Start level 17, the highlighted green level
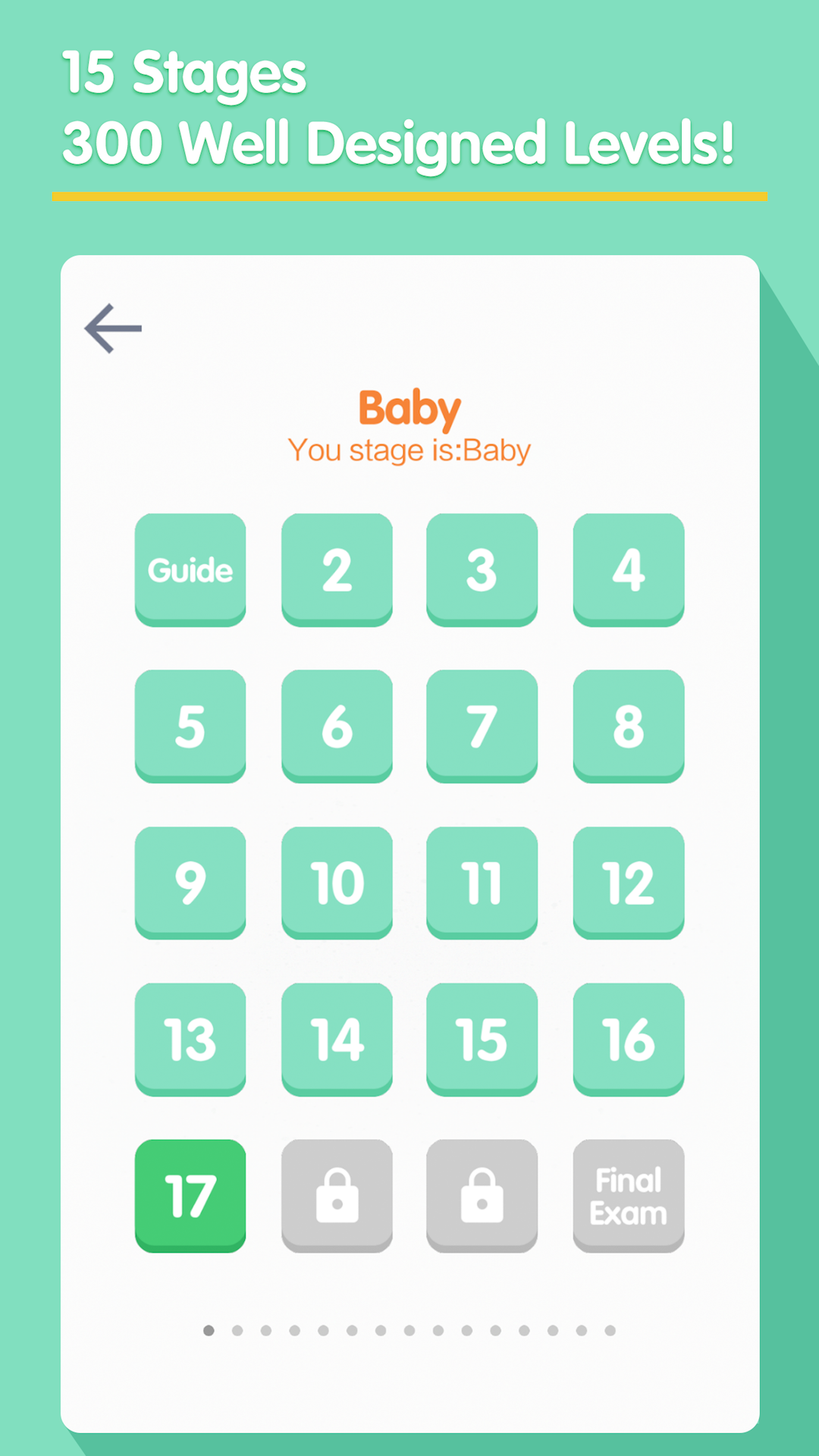819x1456 pixels. (190, 1195)
